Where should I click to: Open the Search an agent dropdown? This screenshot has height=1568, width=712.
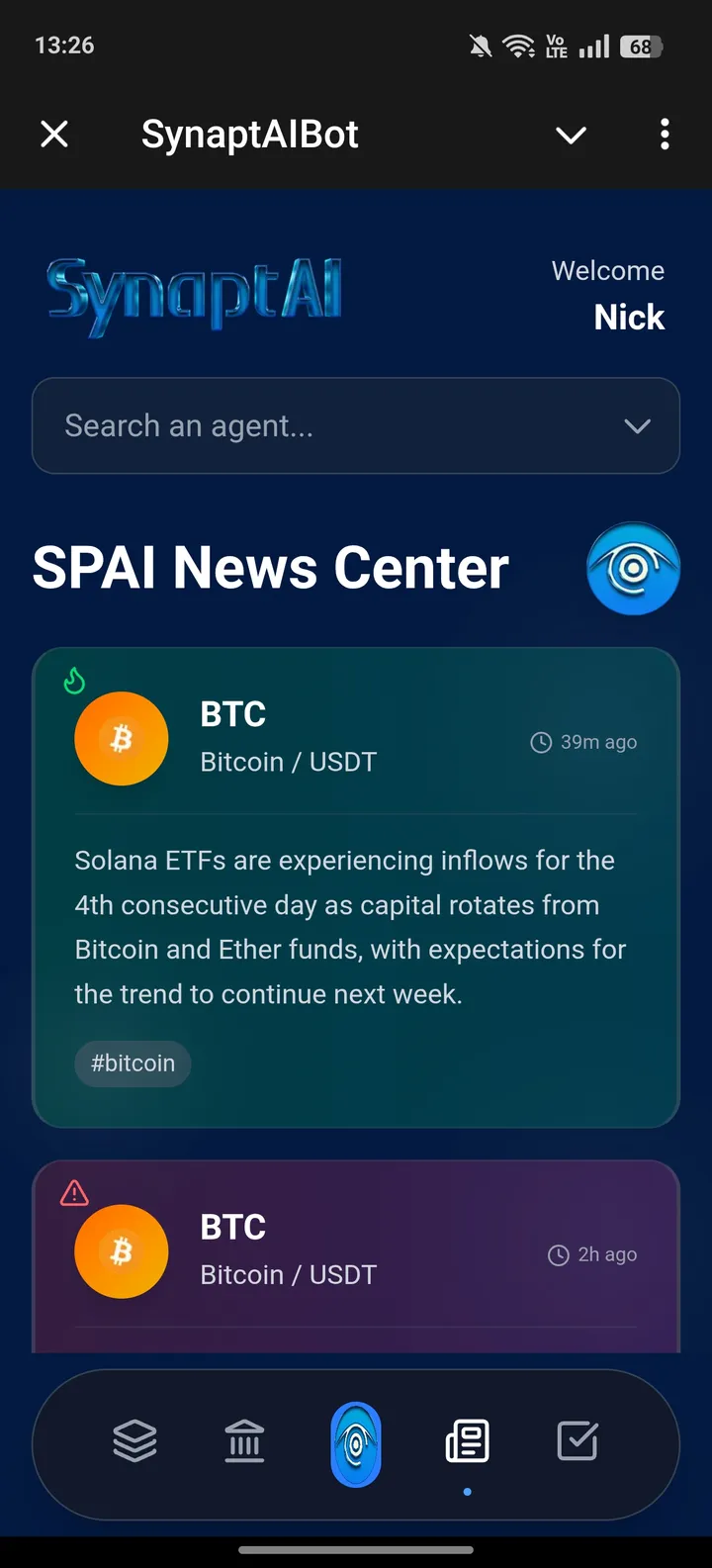356,425
